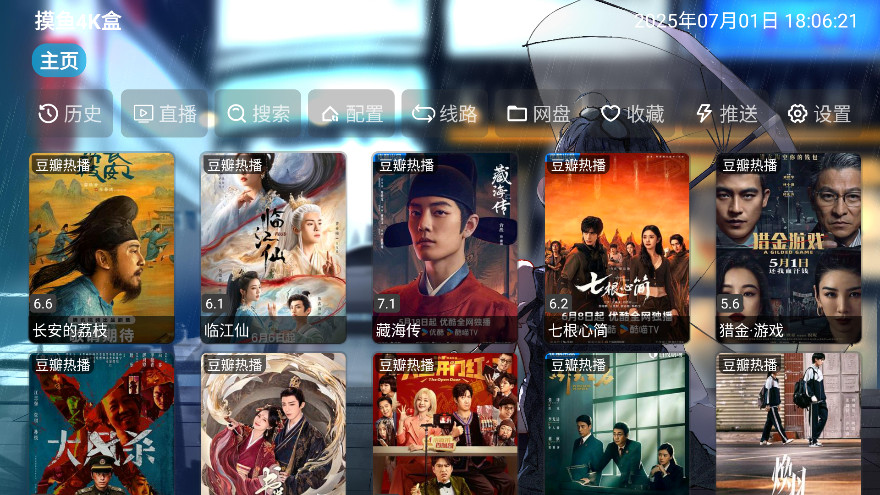The width and height of the screenshot is (880, 495).
Task: Open the 猎金·游戏 movie card
Action: [x=789, y=247]
